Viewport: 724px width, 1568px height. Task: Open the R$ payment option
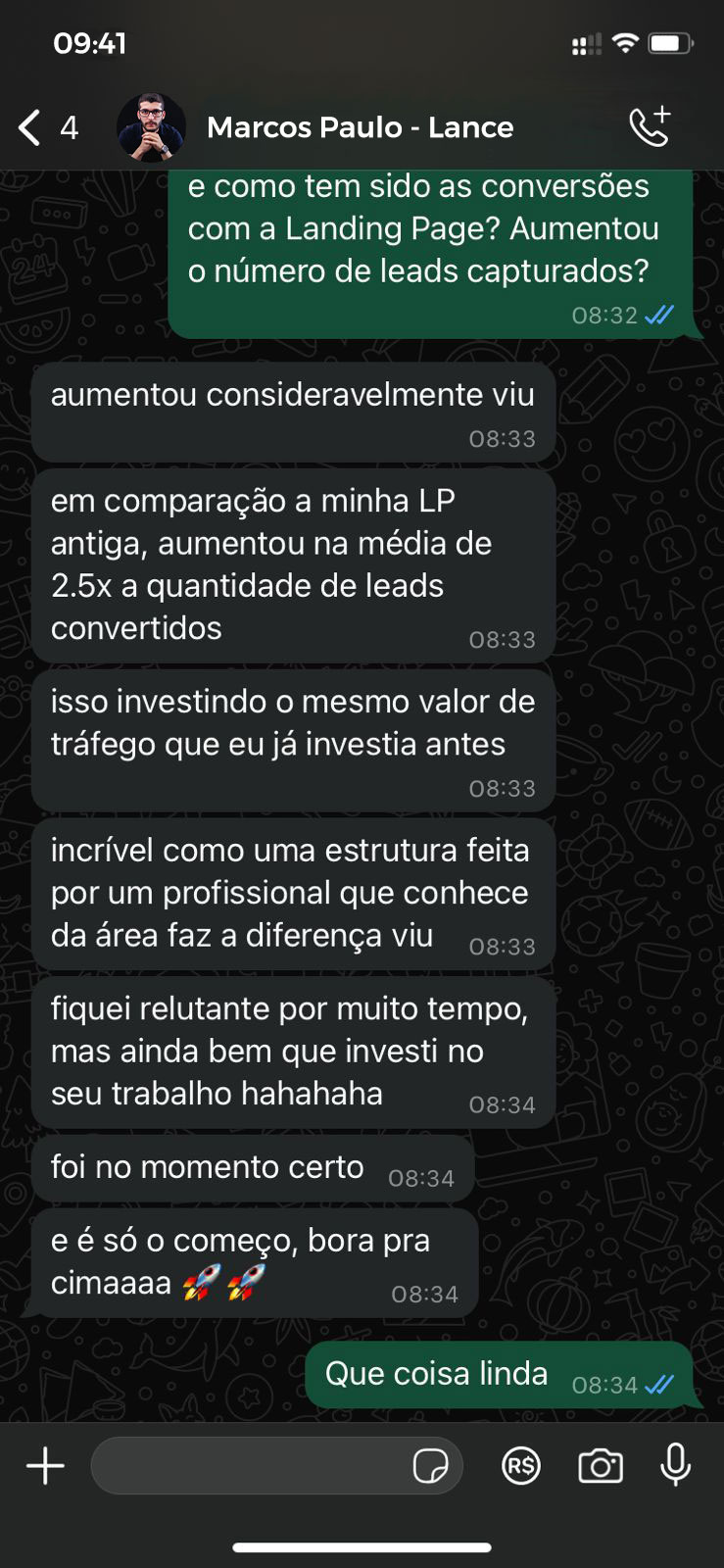521,1466
